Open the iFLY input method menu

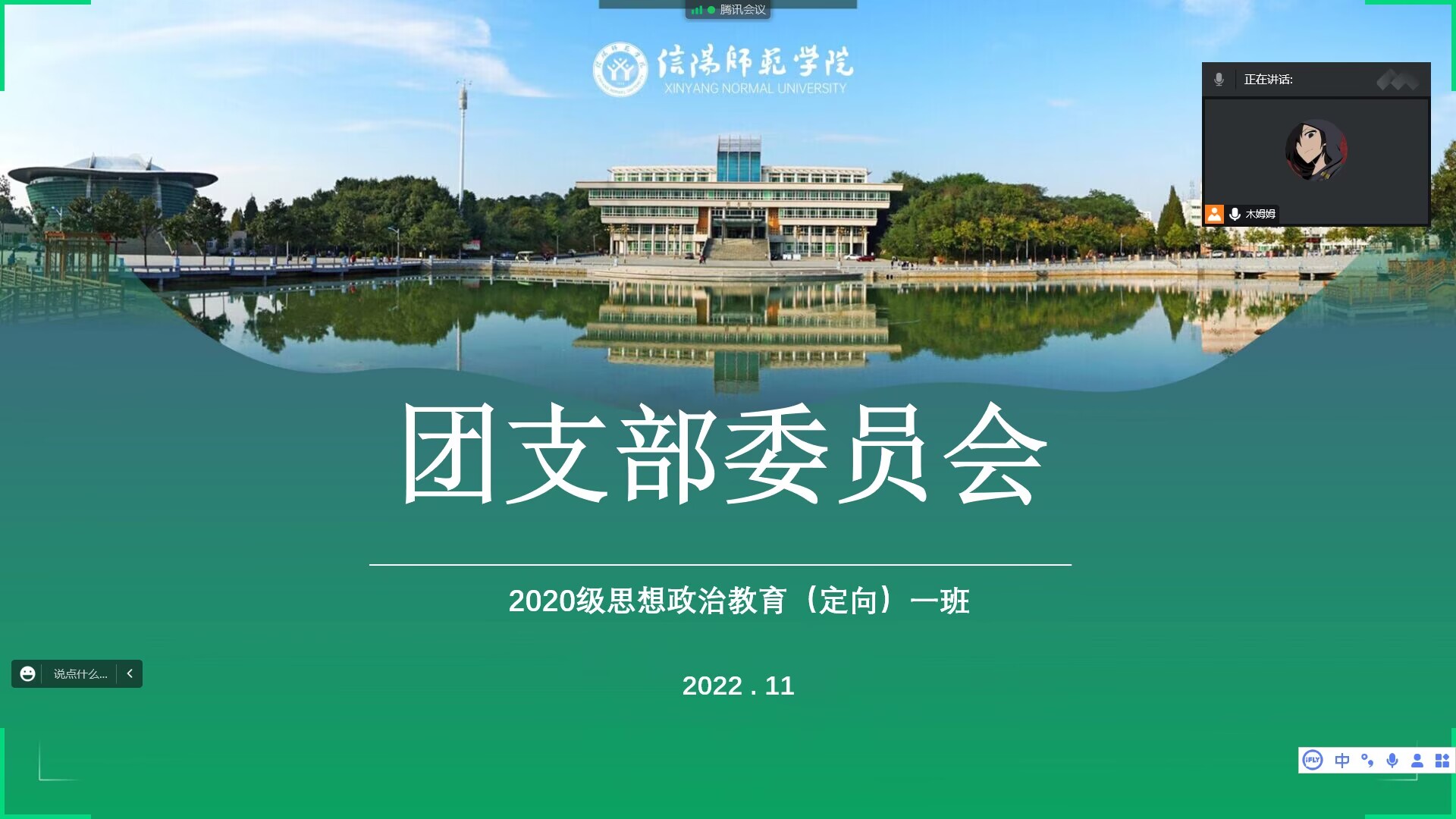pyautogui.click(x=1313, y=760)
